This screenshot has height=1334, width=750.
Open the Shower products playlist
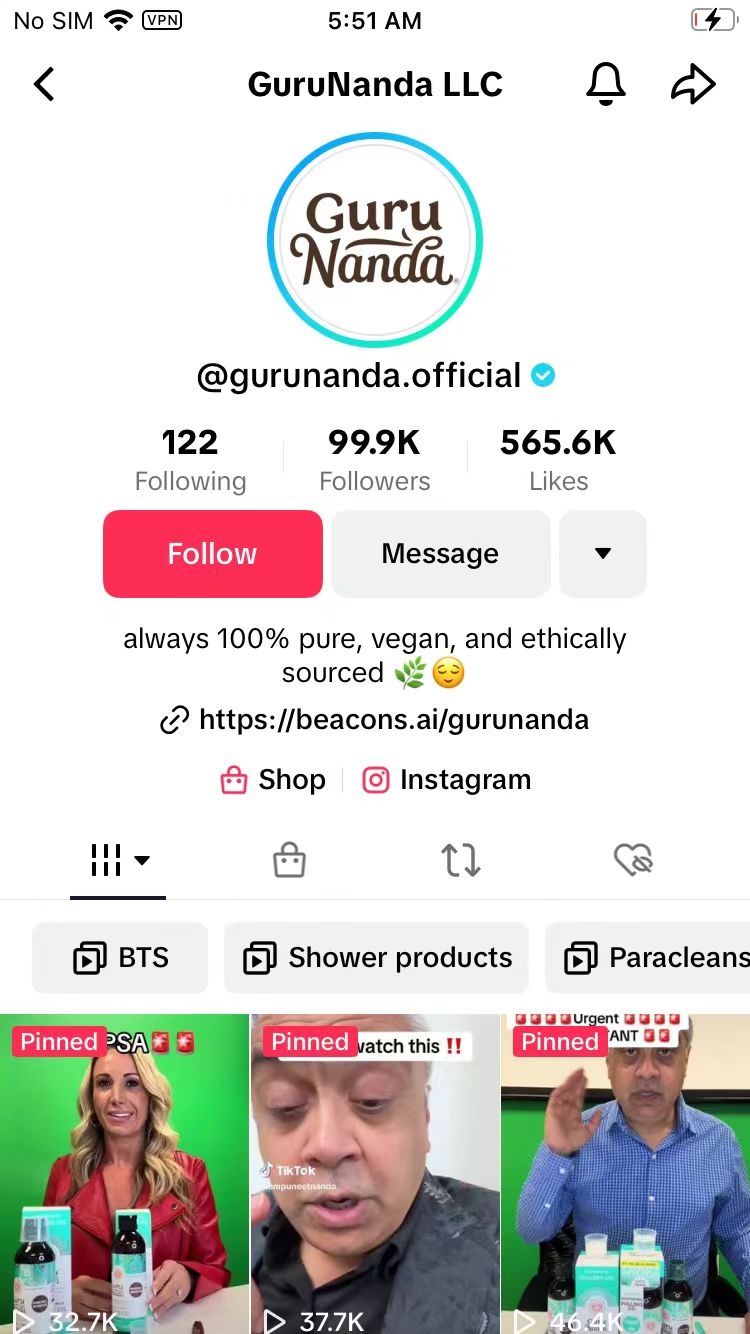377,958
